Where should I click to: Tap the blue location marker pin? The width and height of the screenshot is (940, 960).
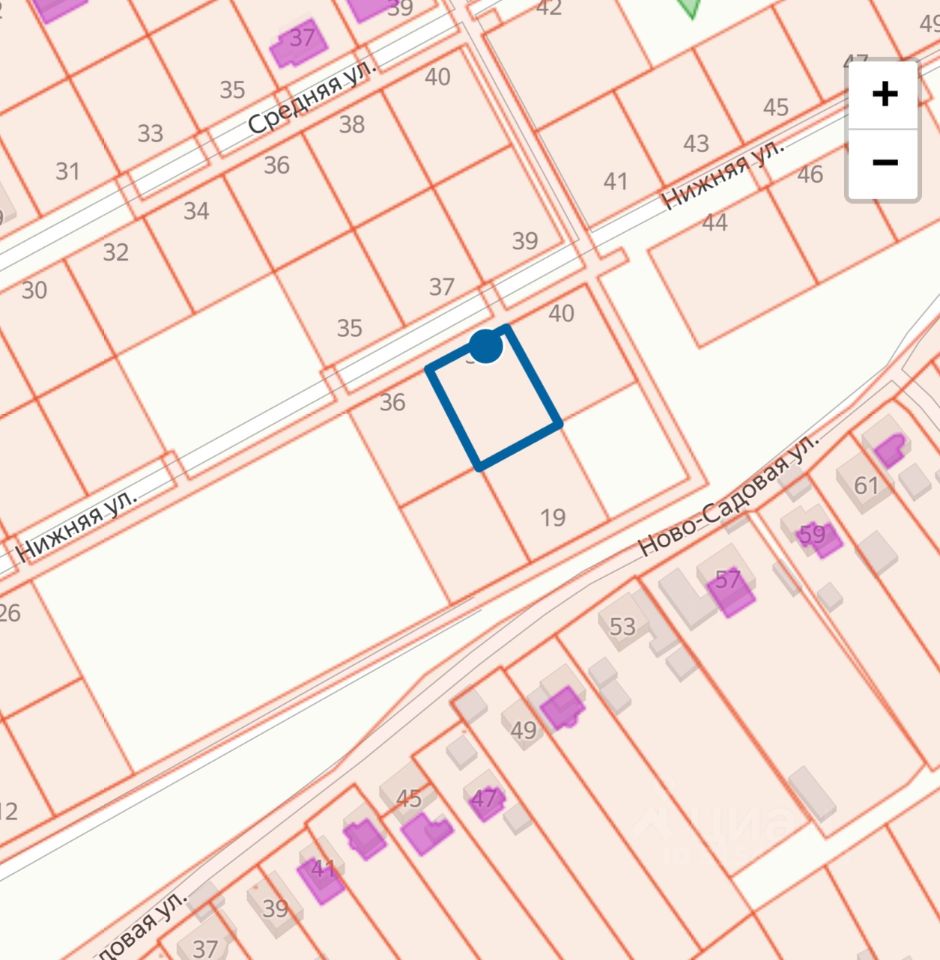pyautogui.click(x=485, y=346)
